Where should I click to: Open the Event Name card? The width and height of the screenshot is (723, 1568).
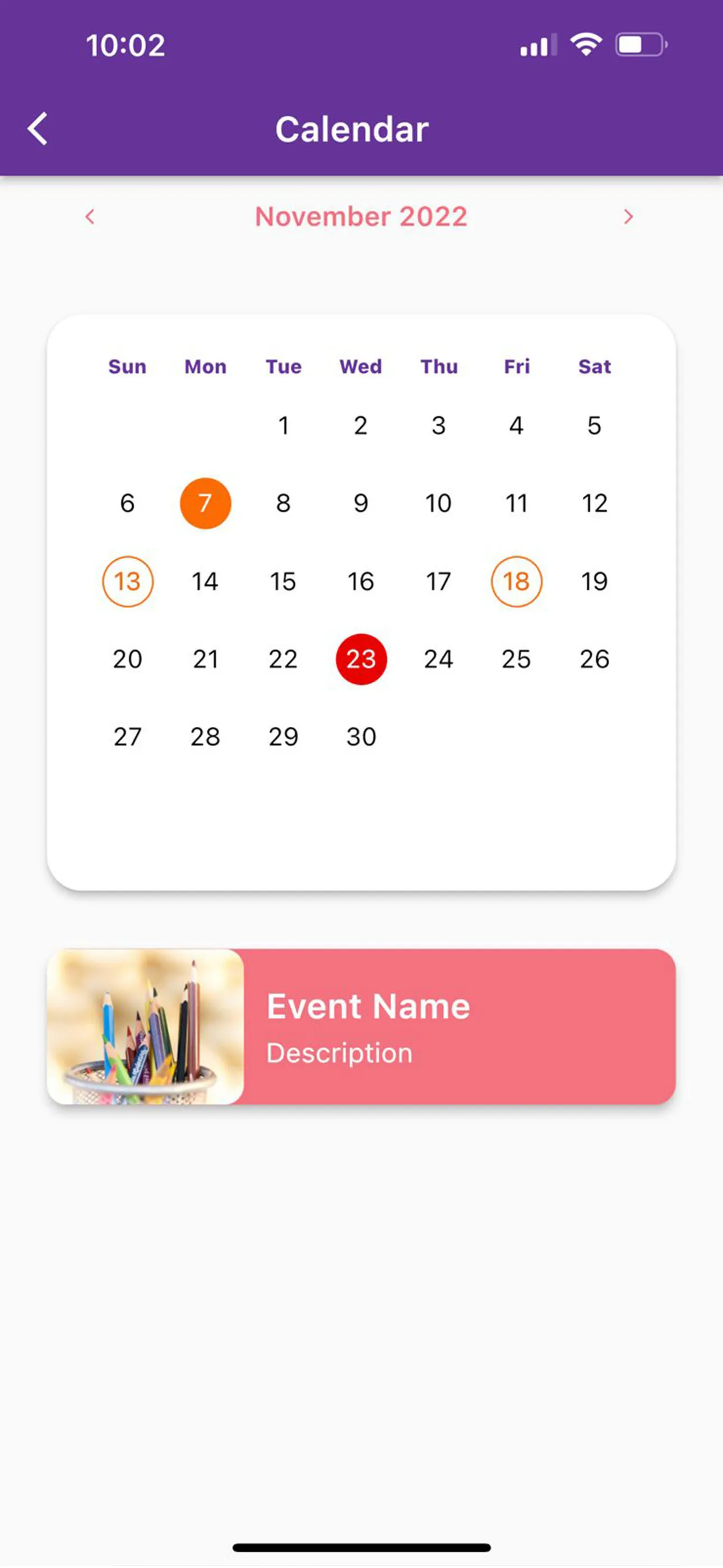click(361, 1026)
